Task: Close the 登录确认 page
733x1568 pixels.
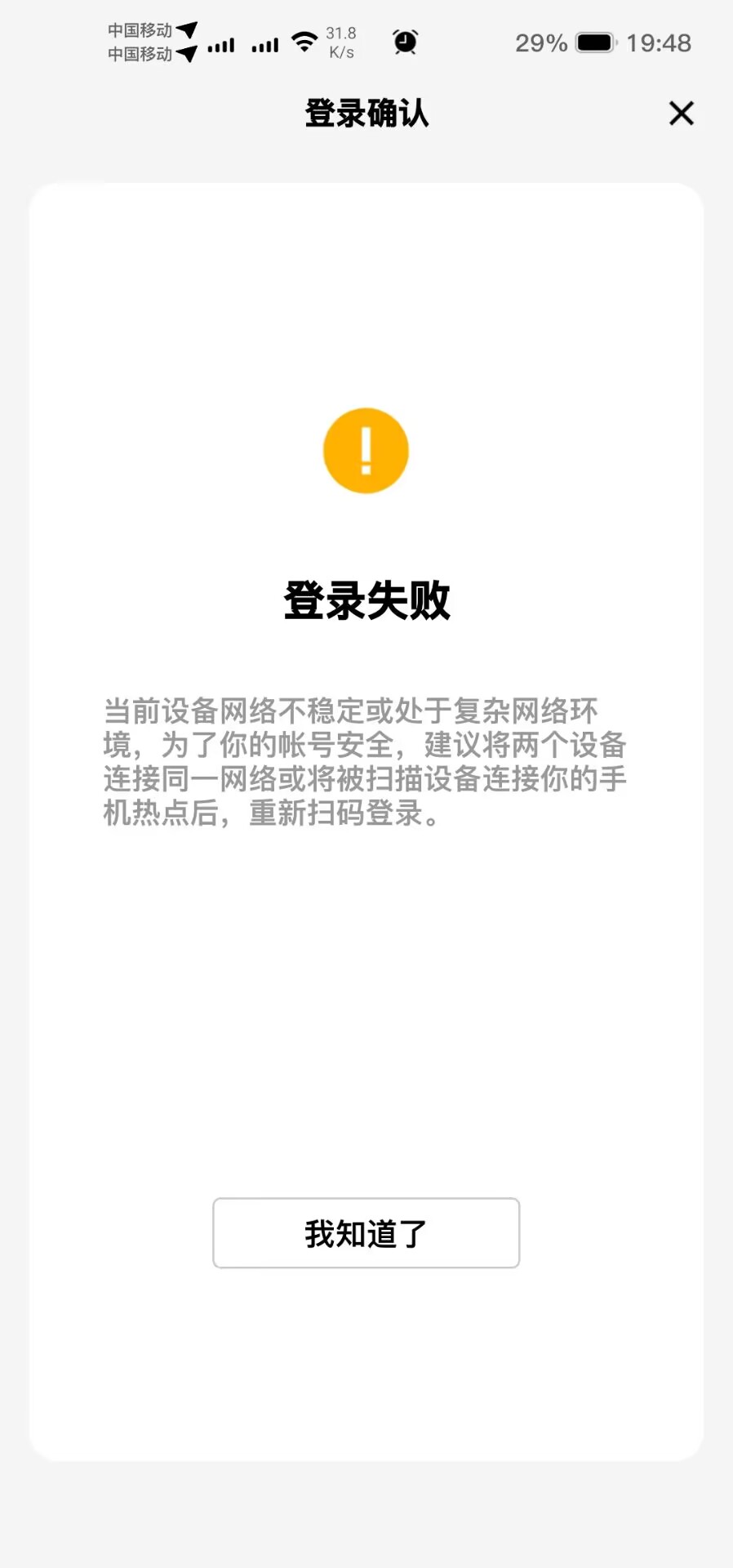Action: point(681,113)
